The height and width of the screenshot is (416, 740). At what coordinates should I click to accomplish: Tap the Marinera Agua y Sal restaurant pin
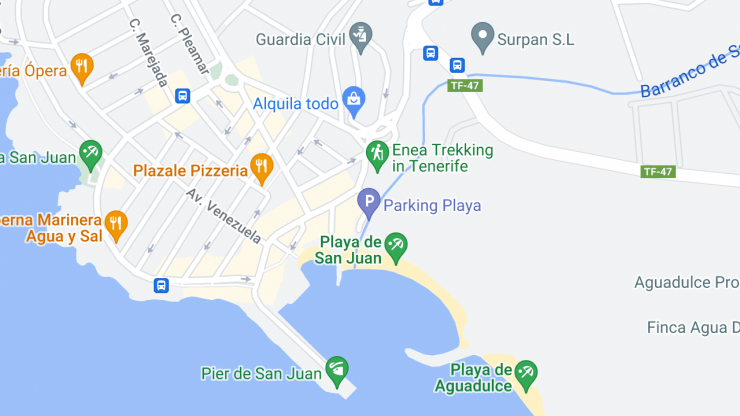point(116,224)
